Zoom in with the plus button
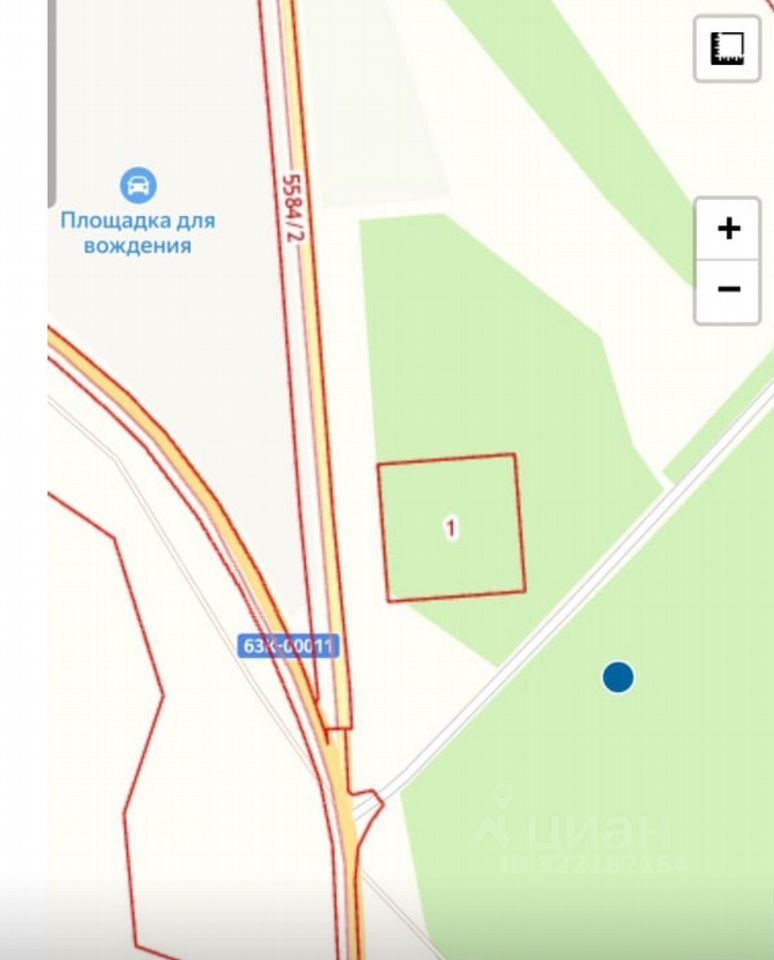This screenshot has height=960, width=774. pos(728,228)
